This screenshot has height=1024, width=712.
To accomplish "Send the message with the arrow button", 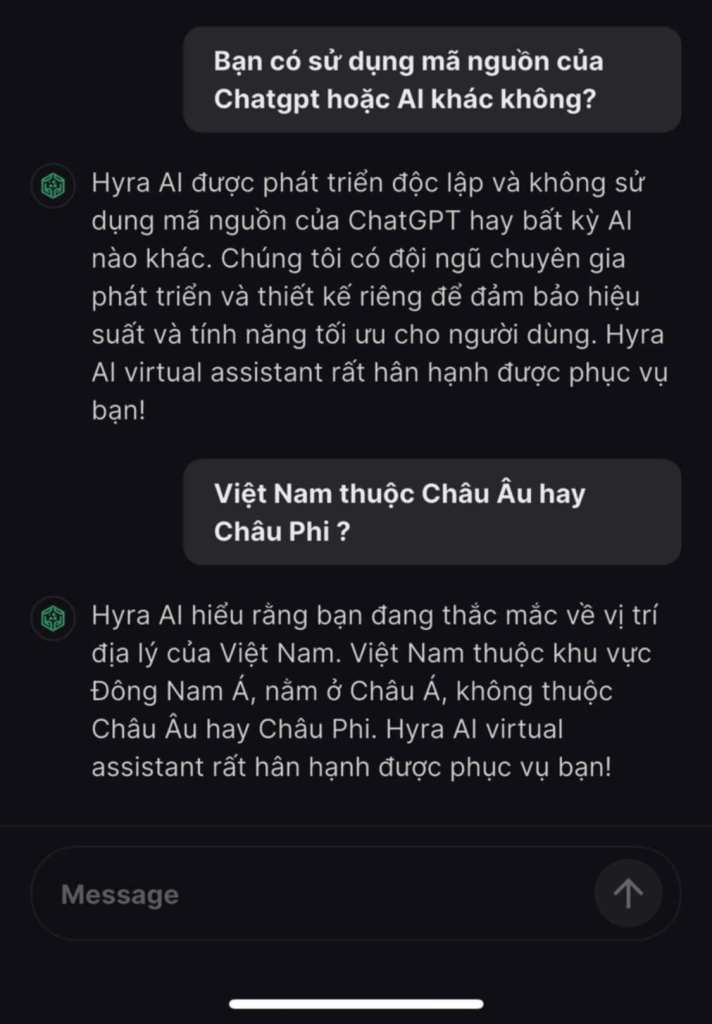I will point(628,893).
